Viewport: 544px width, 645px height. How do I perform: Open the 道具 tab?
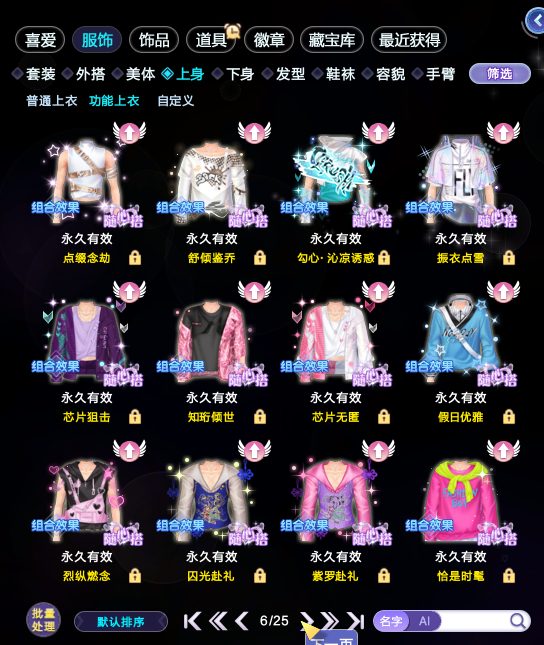211,40
